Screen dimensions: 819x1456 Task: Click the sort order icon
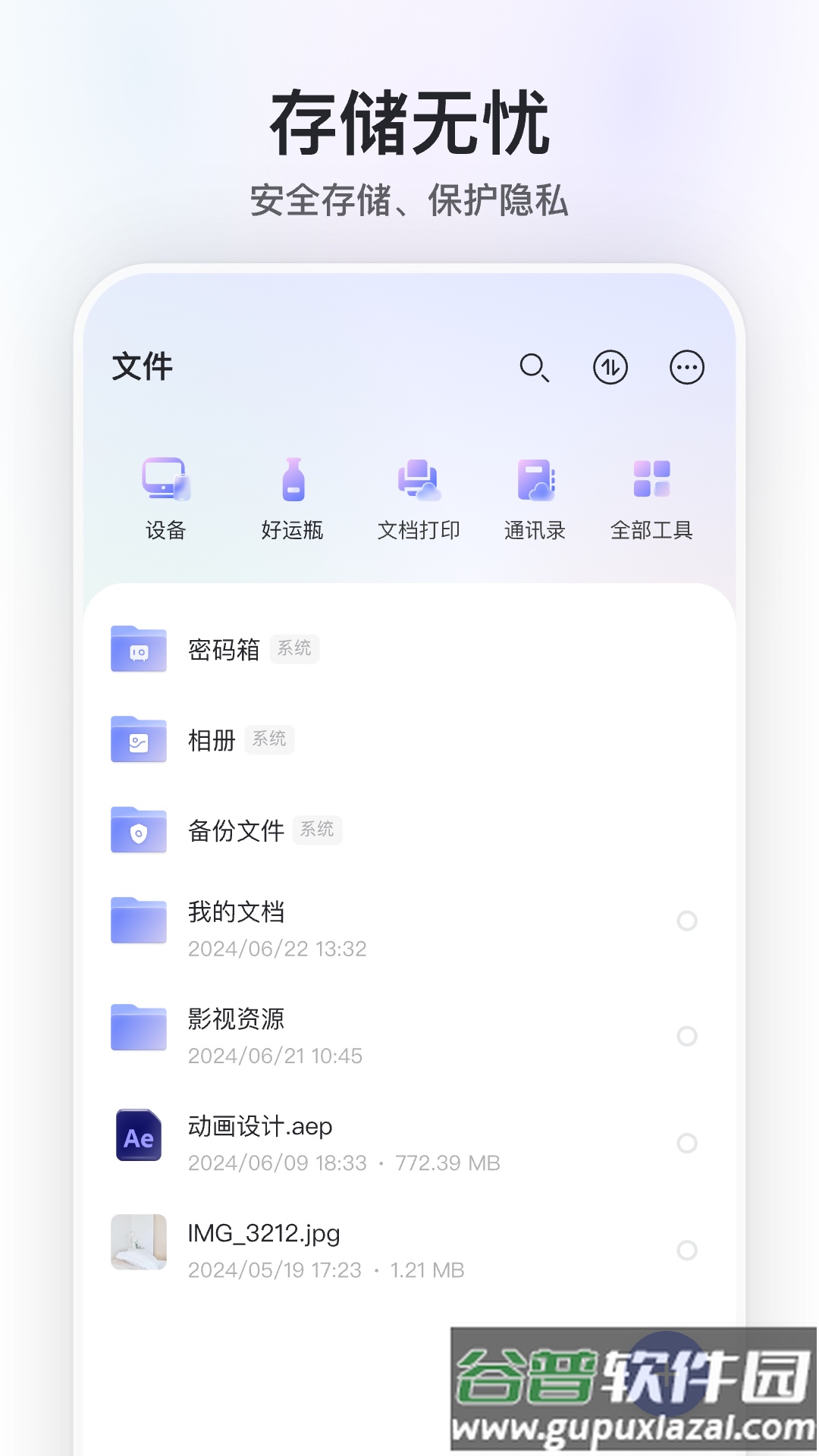(x=611, y=367)
